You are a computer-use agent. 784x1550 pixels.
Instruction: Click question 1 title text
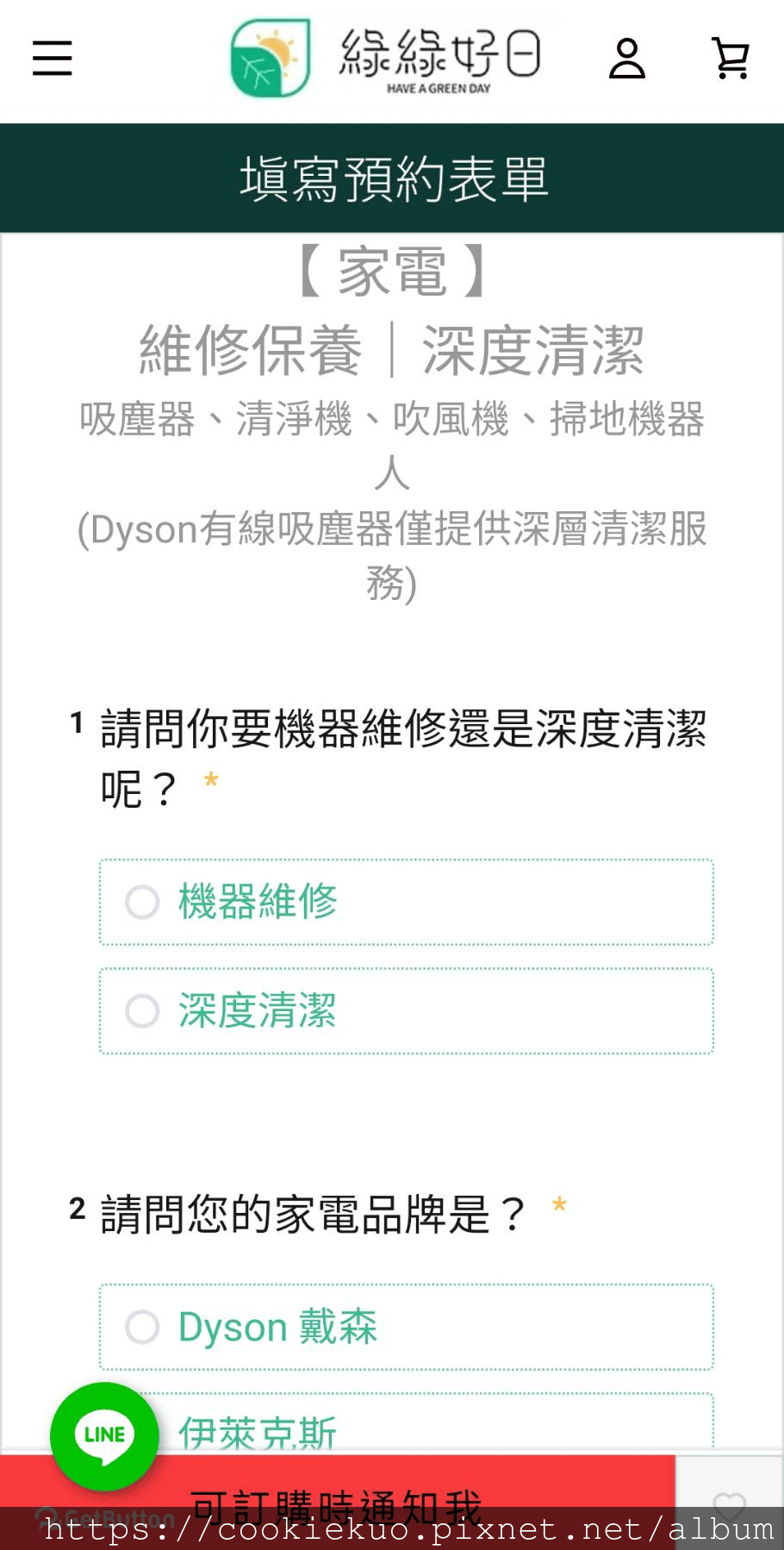coord(405,754)
